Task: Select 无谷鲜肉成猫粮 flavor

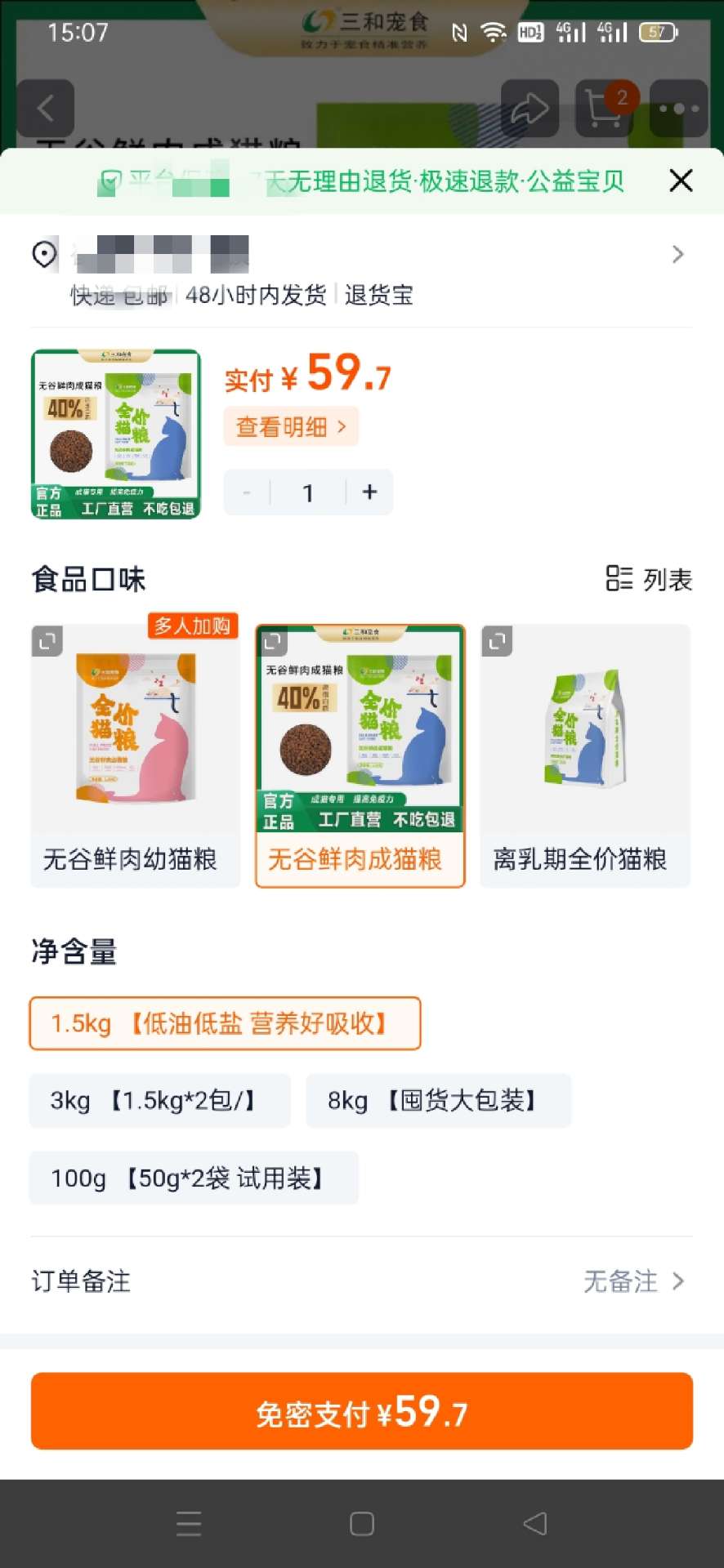Action: click(360, 755)
